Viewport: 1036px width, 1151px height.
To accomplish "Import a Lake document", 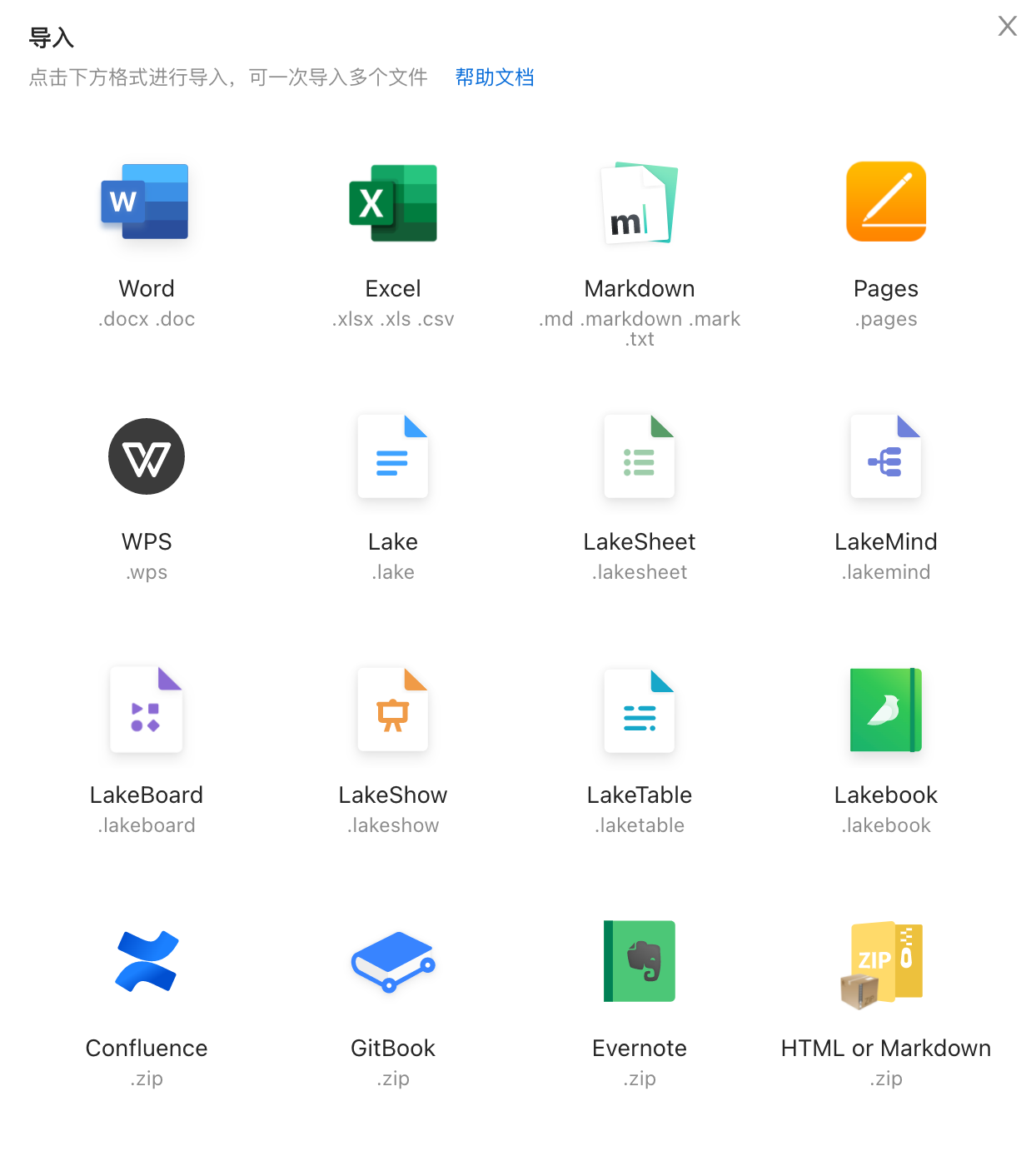I will point(393,457).
